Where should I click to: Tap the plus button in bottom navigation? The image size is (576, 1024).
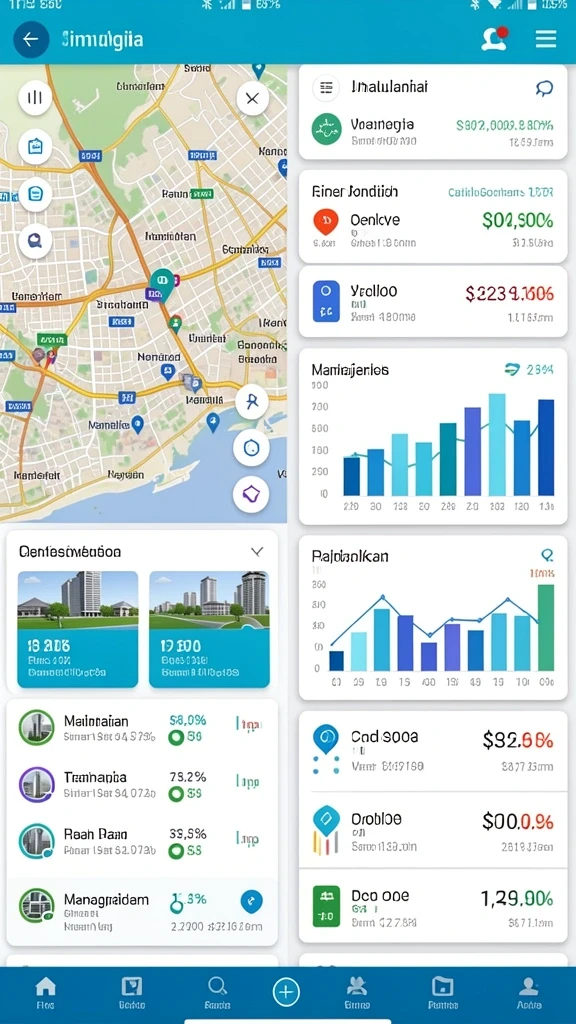tap(285, 993)
